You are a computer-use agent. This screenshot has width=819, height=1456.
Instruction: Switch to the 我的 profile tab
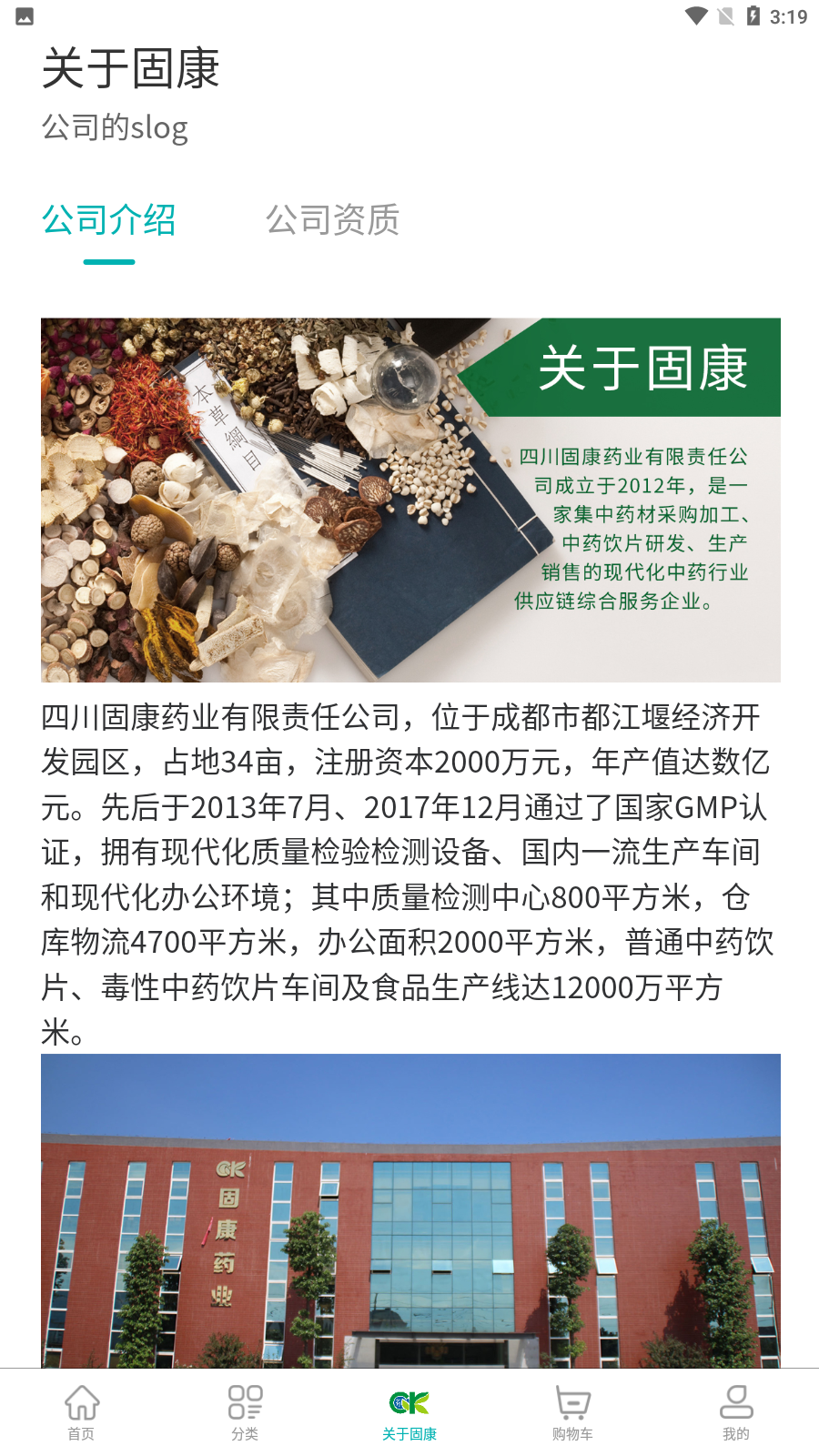coord(736,1412)
